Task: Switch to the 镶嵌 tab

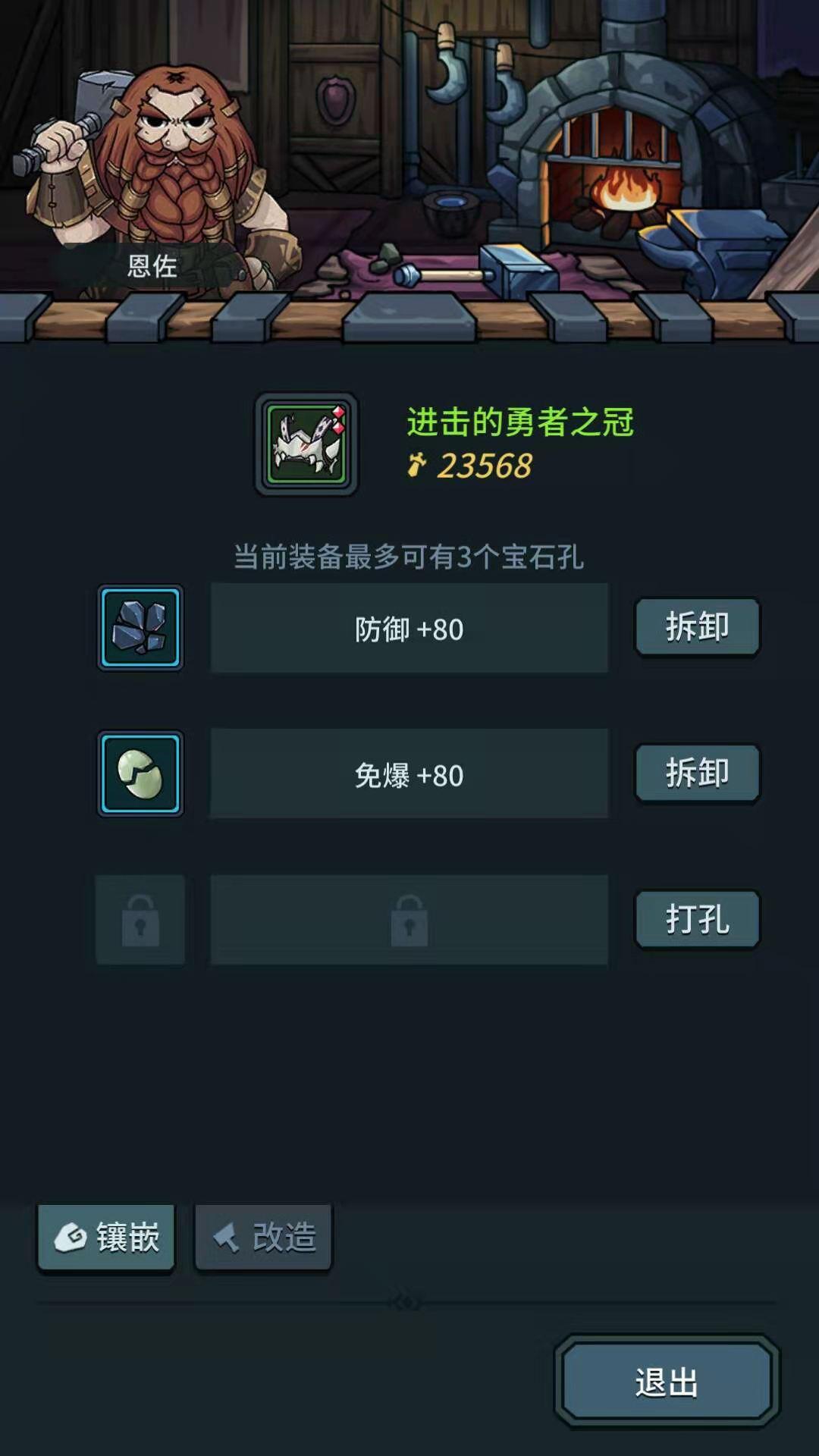Action: point(107,1238)
